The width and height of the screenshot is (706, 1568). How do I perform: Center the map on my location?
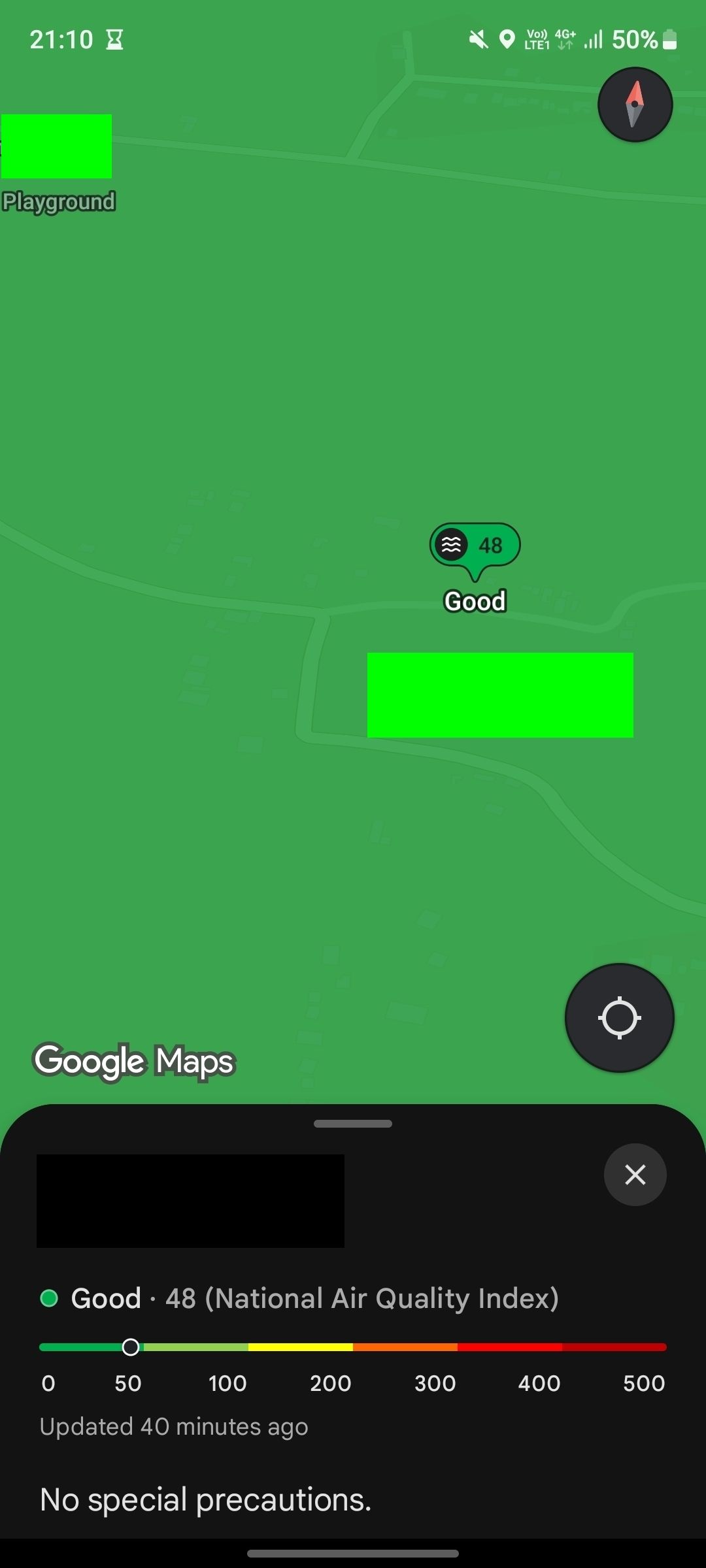click(619, 1017)
